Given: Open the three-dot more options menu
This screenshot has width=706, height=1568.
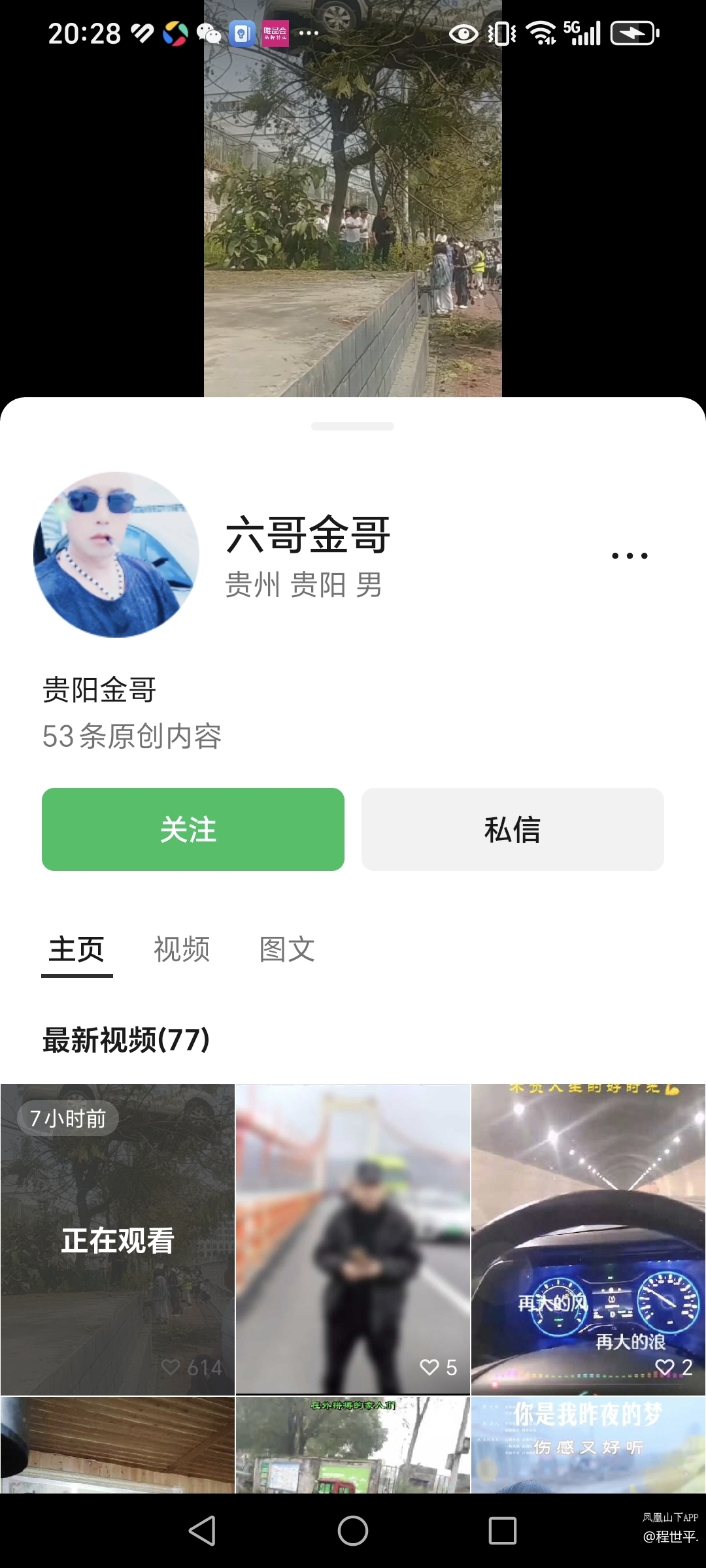Looking at the screenshot, I should [x=630, y=556].
